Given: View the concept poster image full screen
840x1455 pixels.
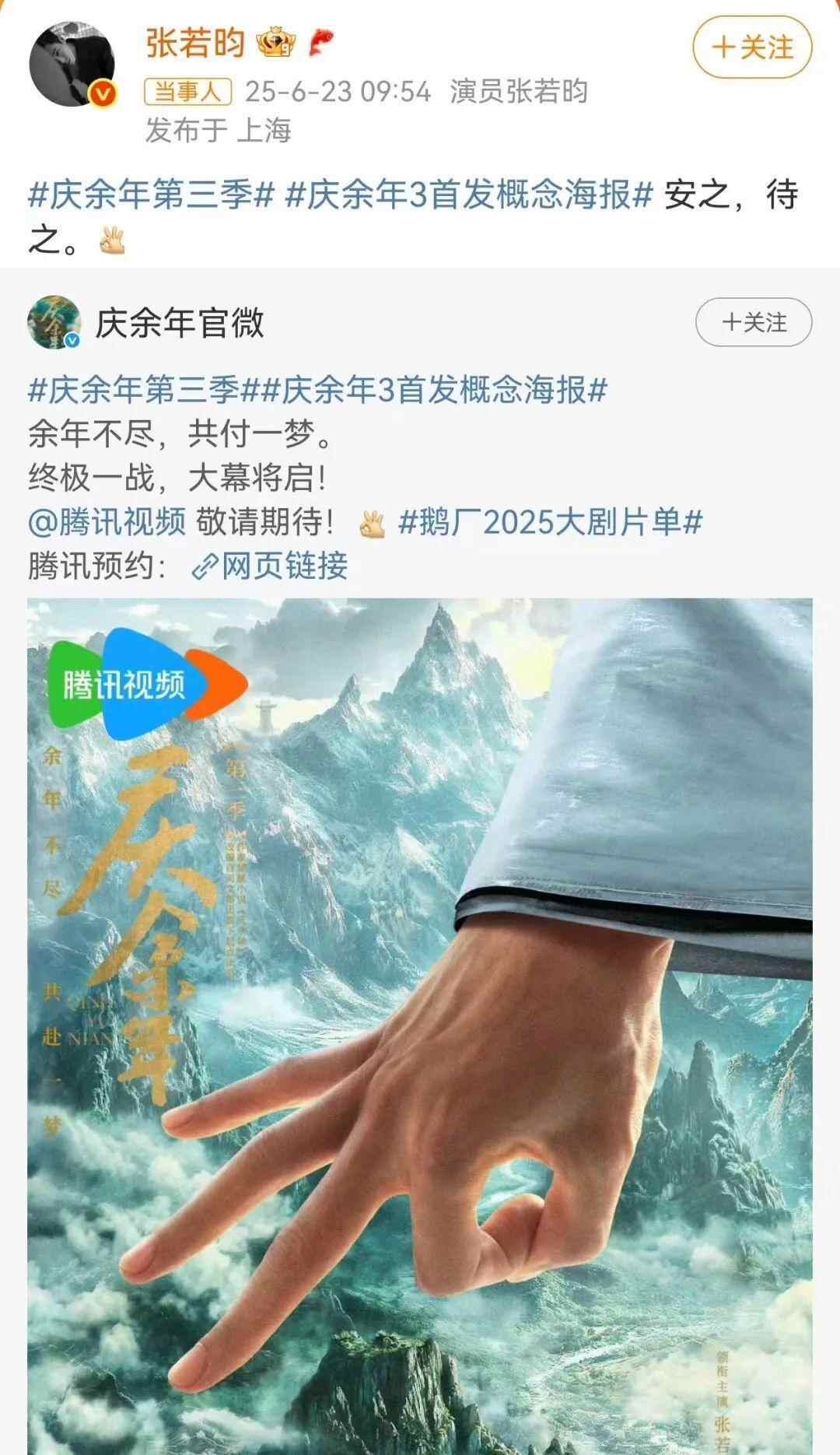Looking at the screenshot, I should [420, 1011].
